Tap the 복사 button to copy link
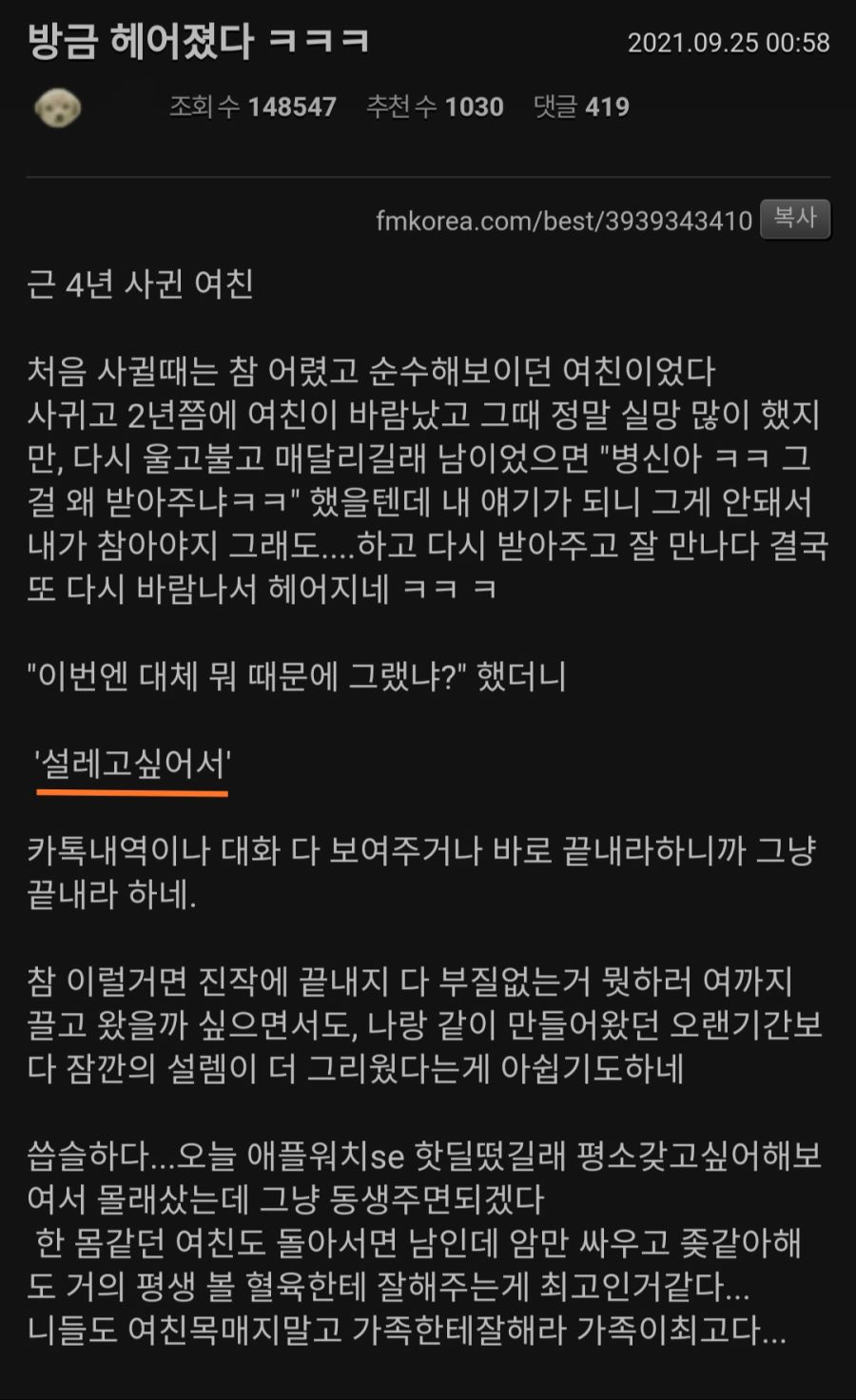Image resolution: width=856 pixels, height=1400 pixels. pos(795,220)
